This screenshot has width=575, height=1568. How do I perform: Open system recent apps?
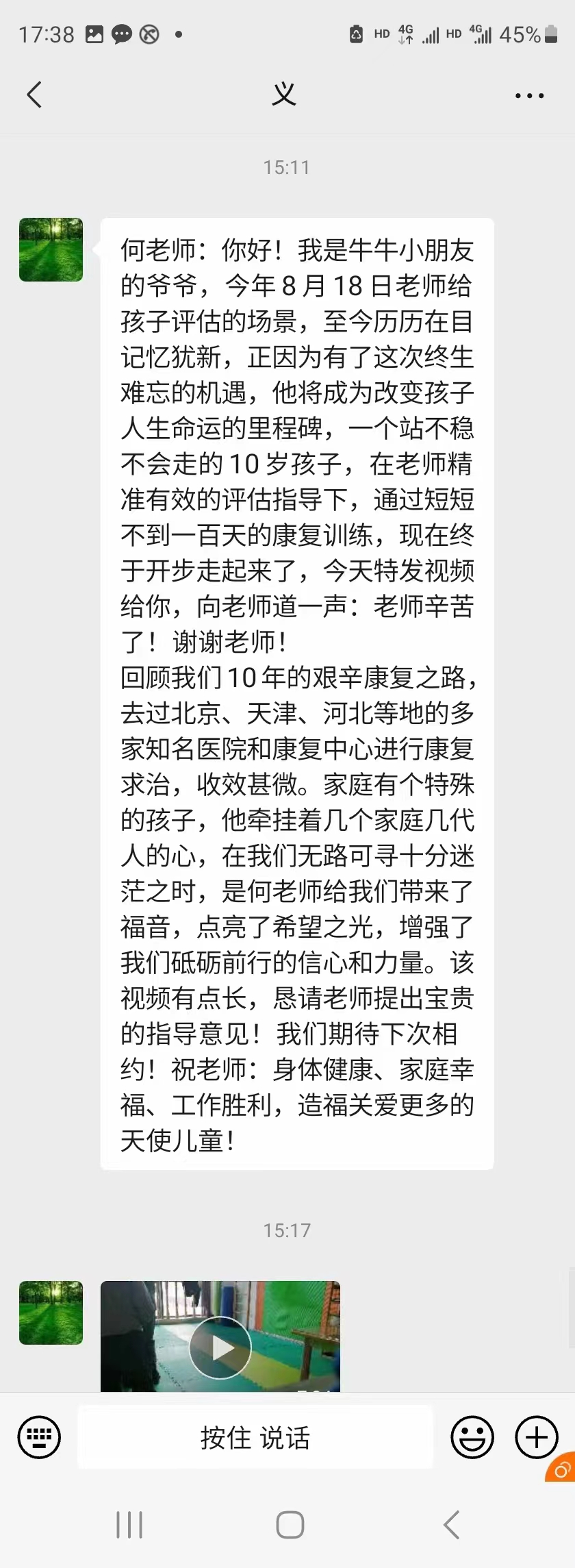[129, 1525]
